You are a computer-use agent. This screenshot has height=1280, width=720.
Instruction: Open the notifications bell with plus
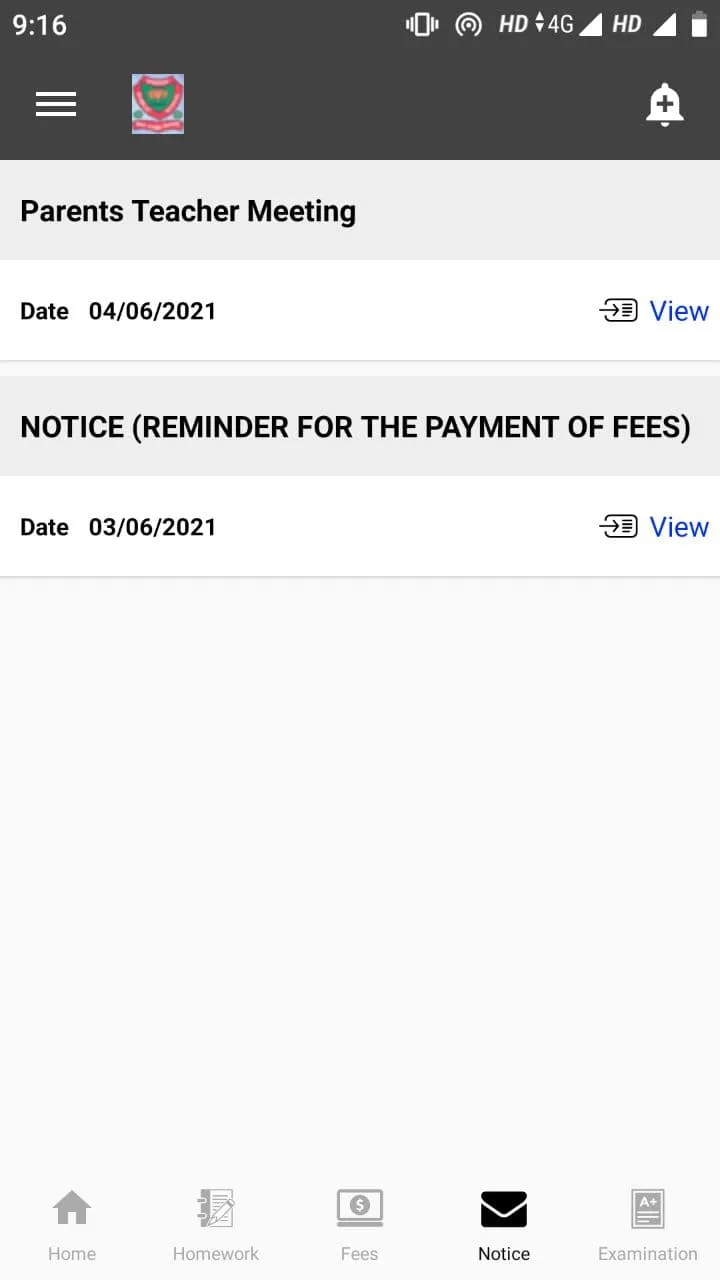coord(664,105)
